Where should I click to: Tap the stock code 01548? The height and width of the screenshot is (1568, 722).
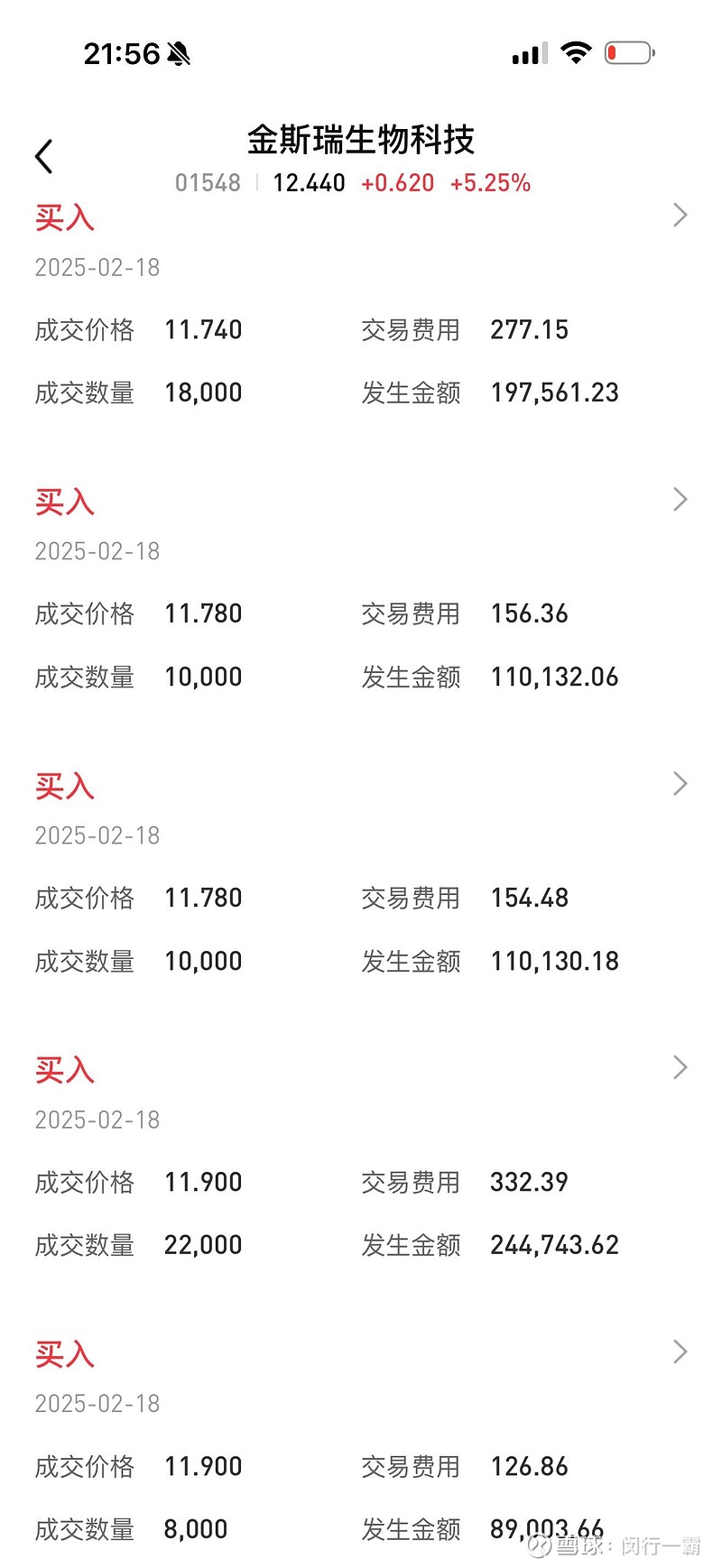208,183
